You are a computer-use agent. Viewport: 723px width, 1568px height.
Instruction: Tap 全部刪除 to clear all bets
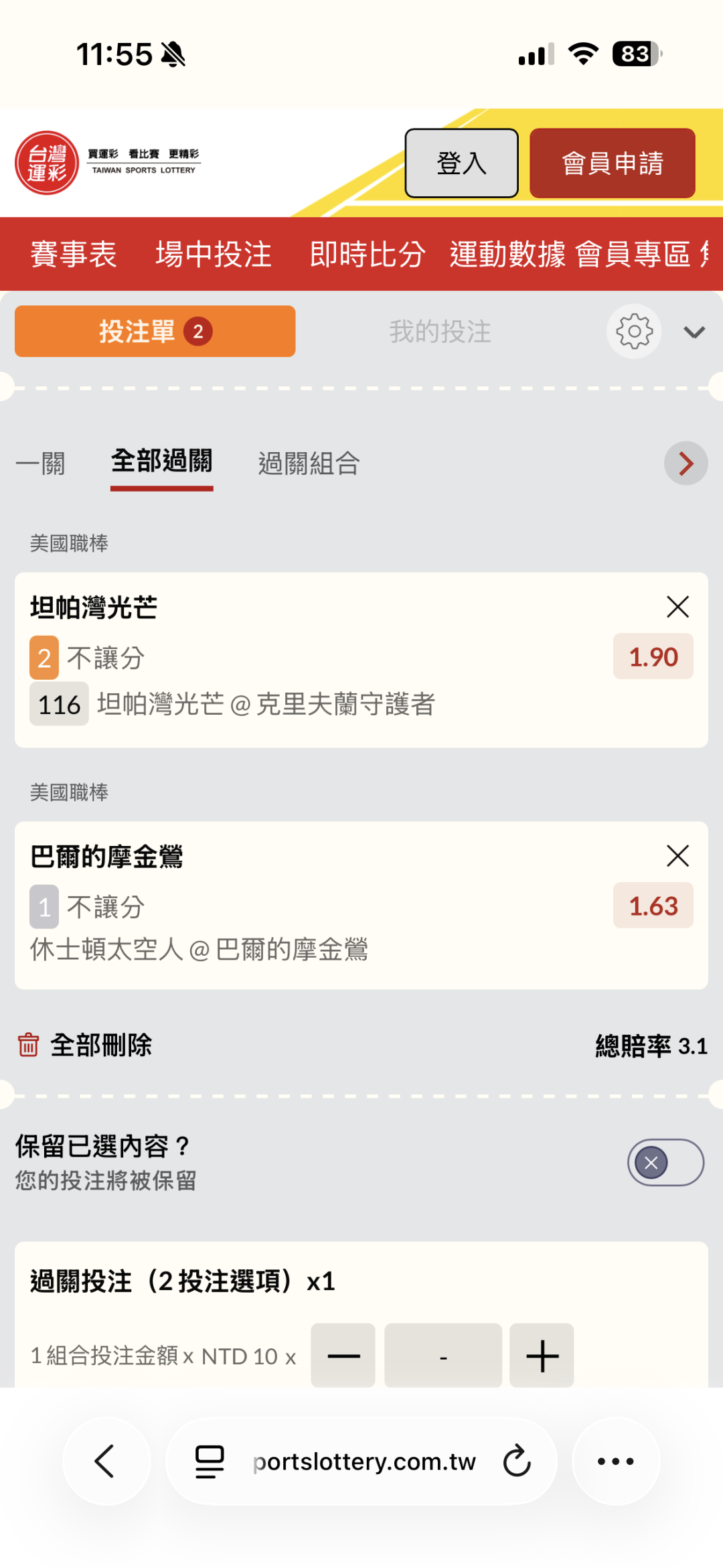(86, 1045)
